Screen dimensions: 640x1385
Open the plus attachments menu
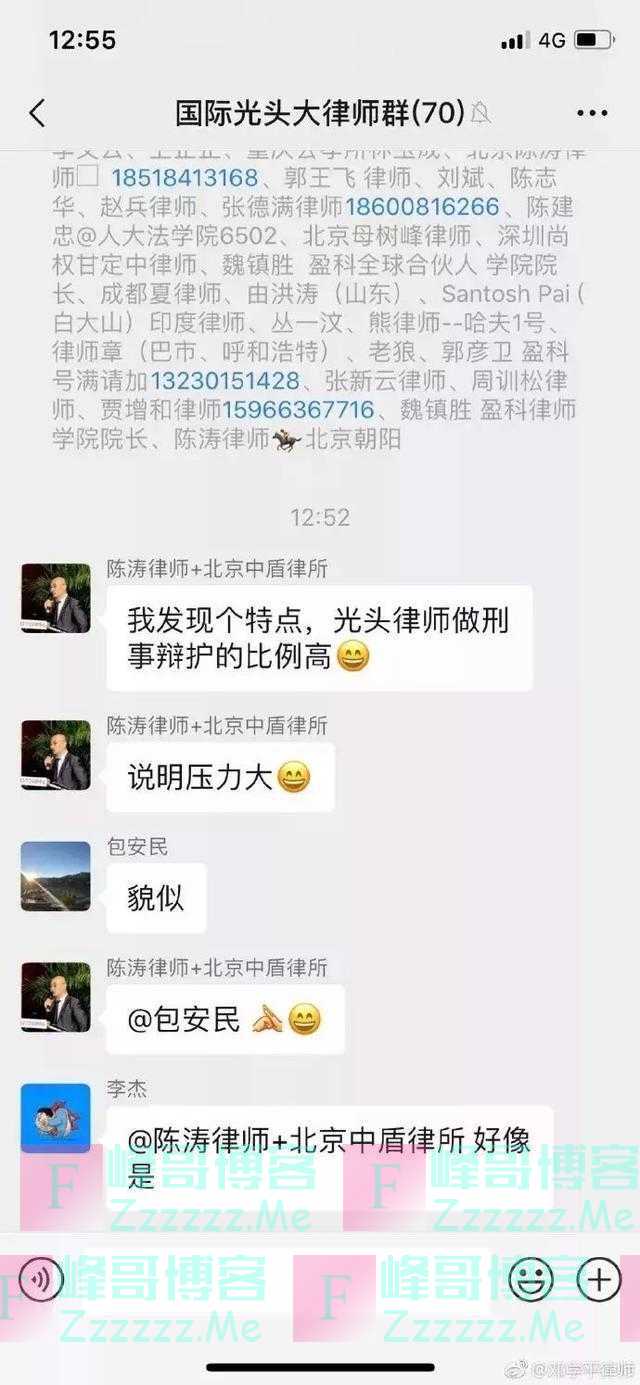tap(598, 1279)
